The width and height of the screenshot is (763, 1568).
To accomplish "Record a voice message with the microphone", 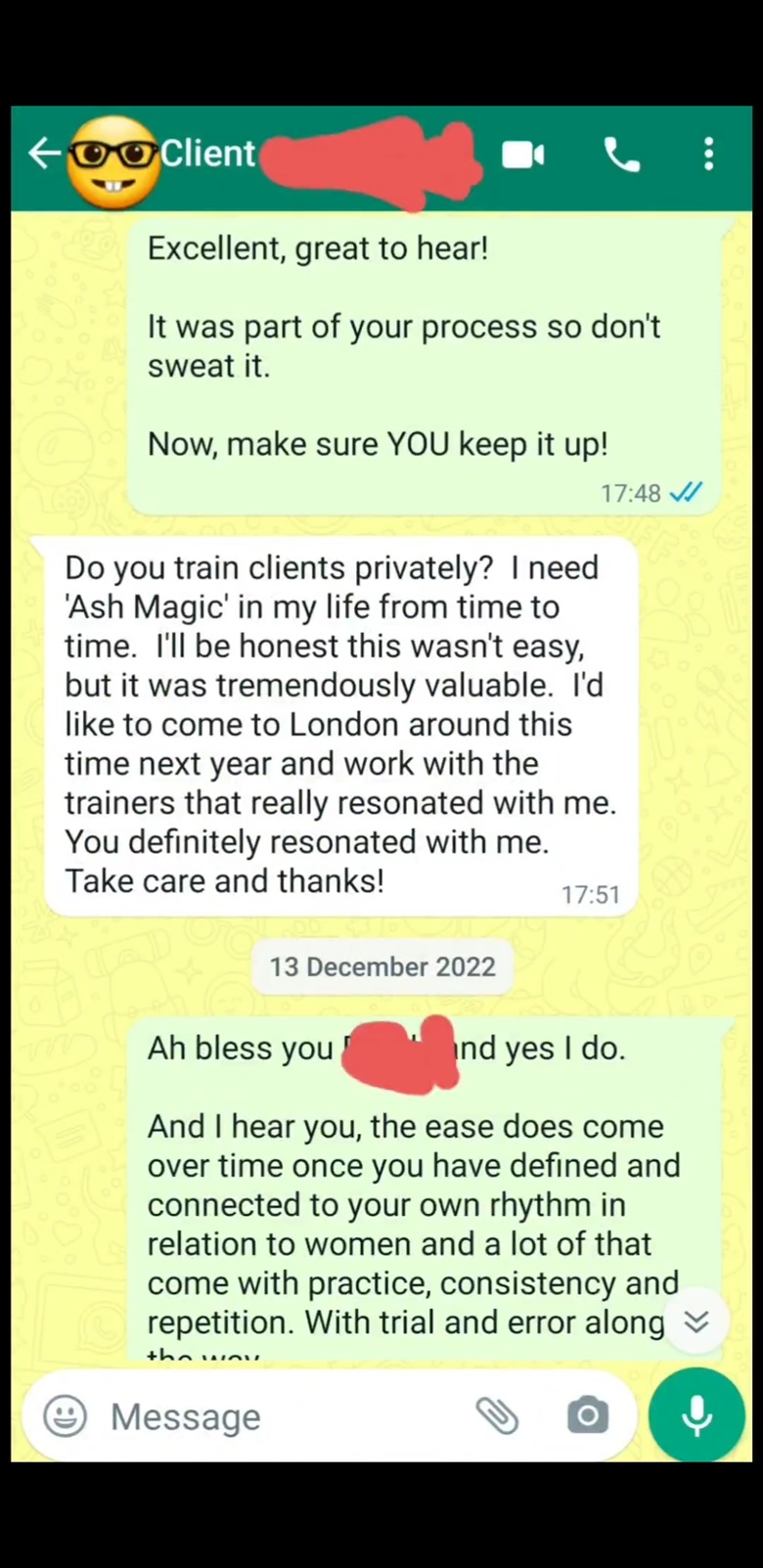I will [696, 1415].
